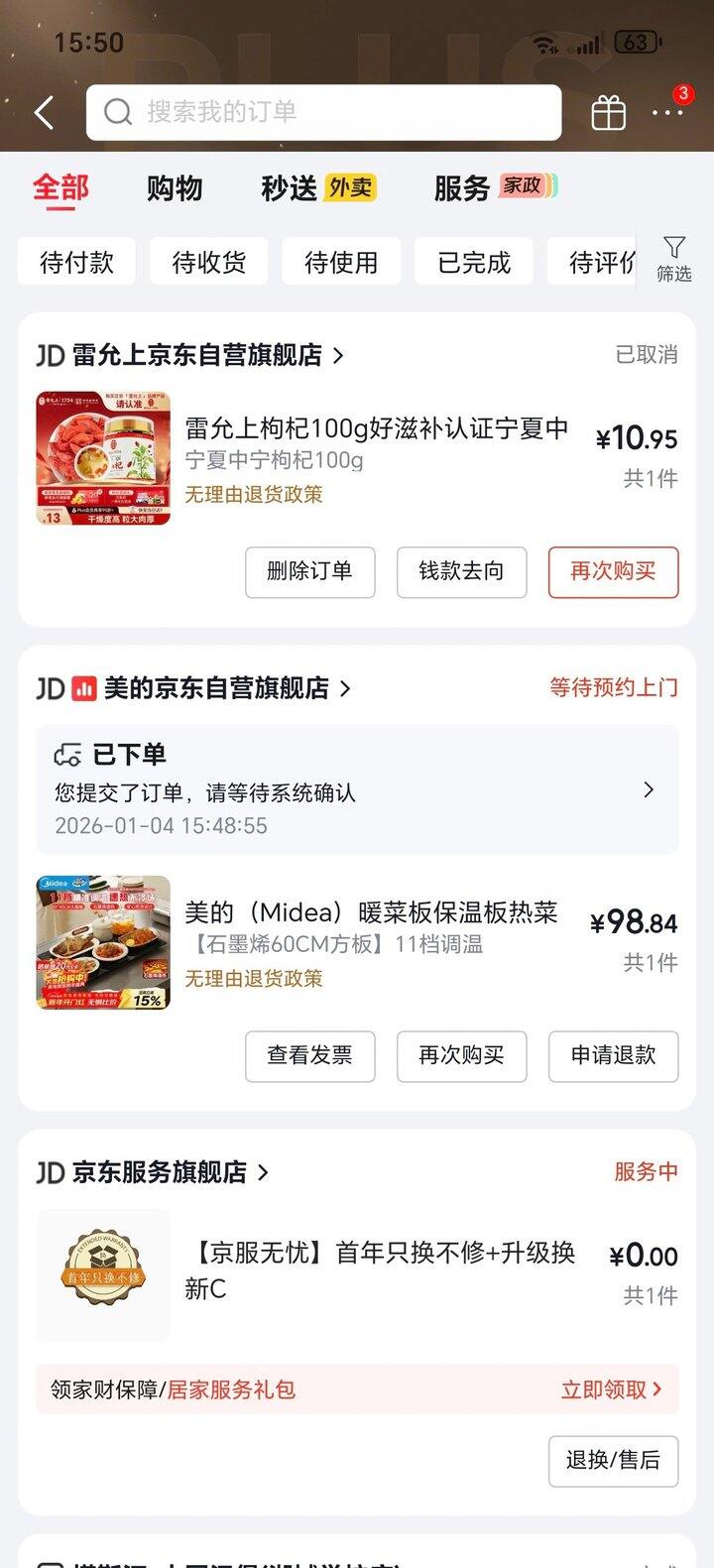This screenshot has height=1568, width=714.
Task: Tap 立即领取 for the 居家服务礼包
Action: point(611,1389)
